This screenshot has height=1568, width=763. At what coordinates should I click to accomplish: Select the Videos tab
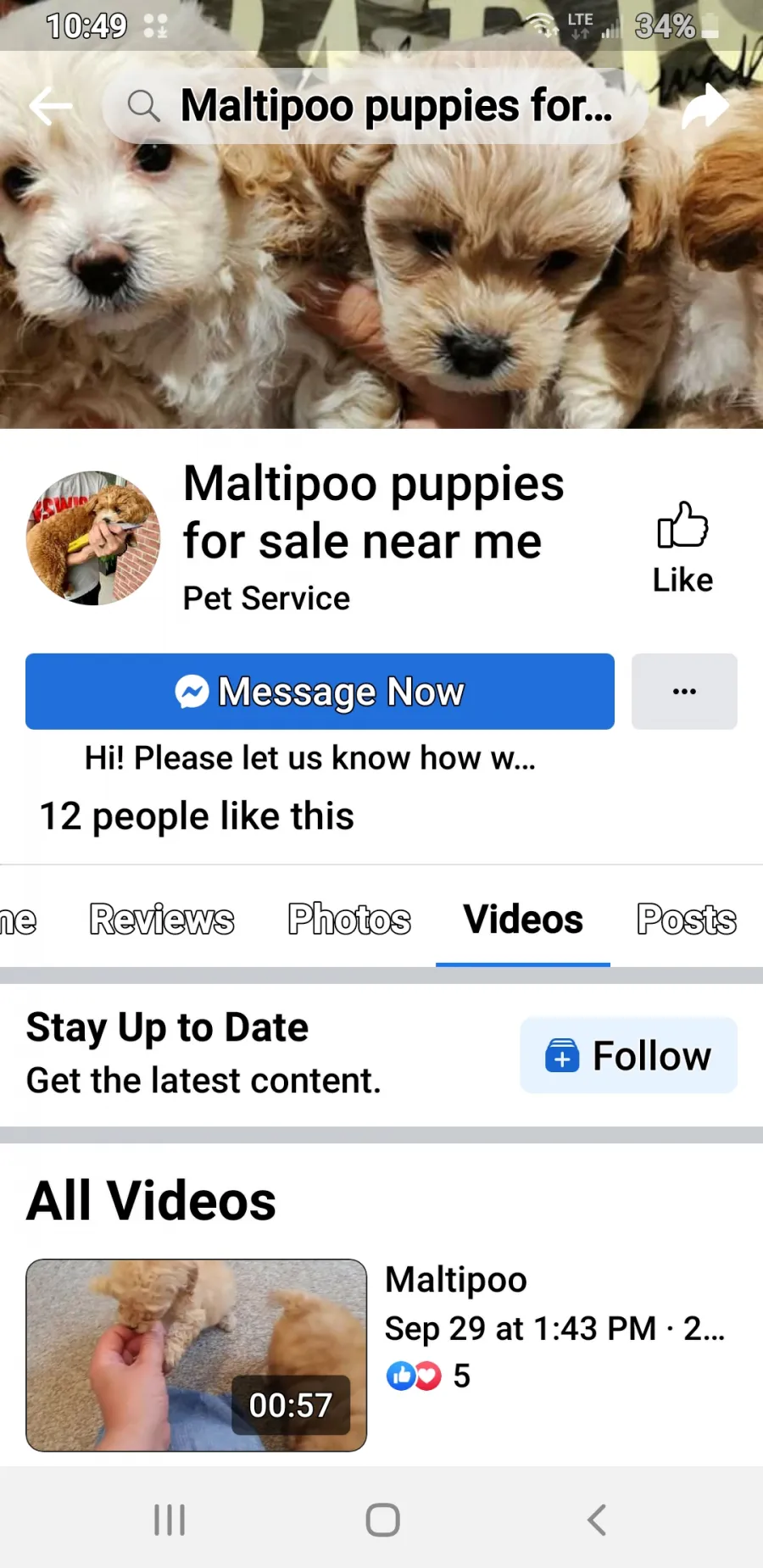pos(523,920)
